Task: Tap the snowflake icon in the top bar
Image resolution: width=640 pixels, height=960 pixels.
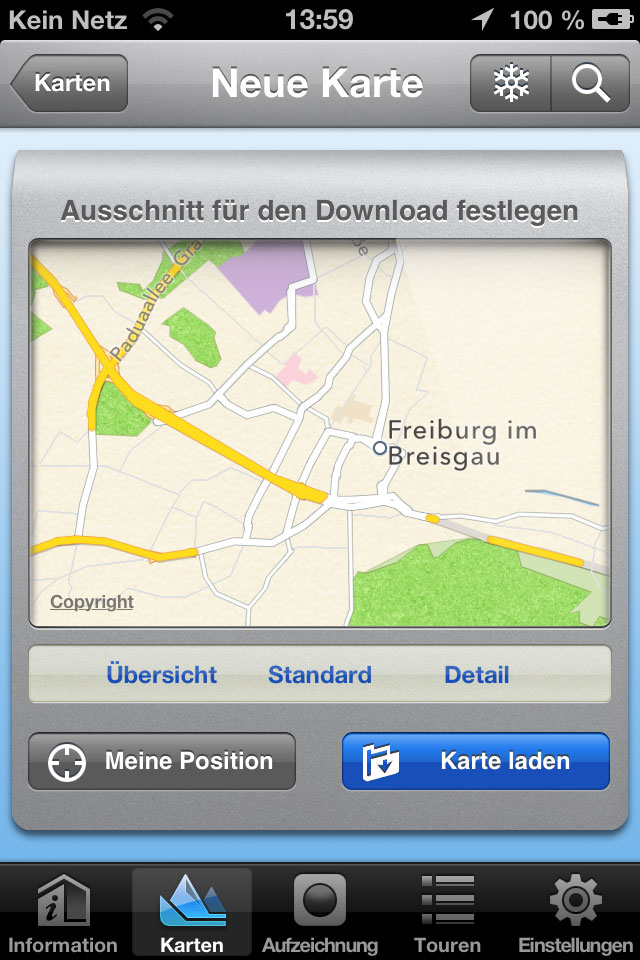Action: pyautogui.click(x=511, y=83)
